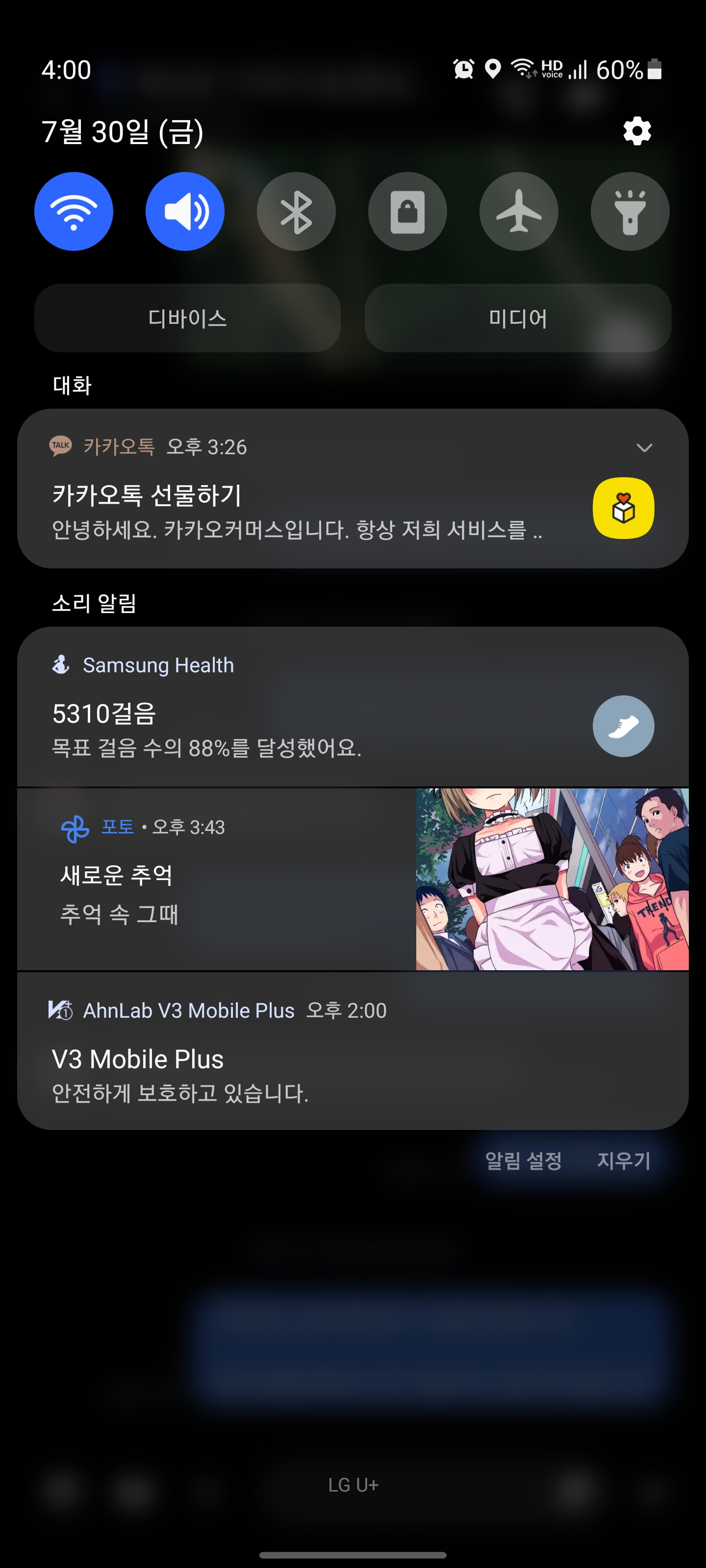Turn off the Wi-Fi quick toggle
Screen dimensions: 706x1568
[74, 212]
